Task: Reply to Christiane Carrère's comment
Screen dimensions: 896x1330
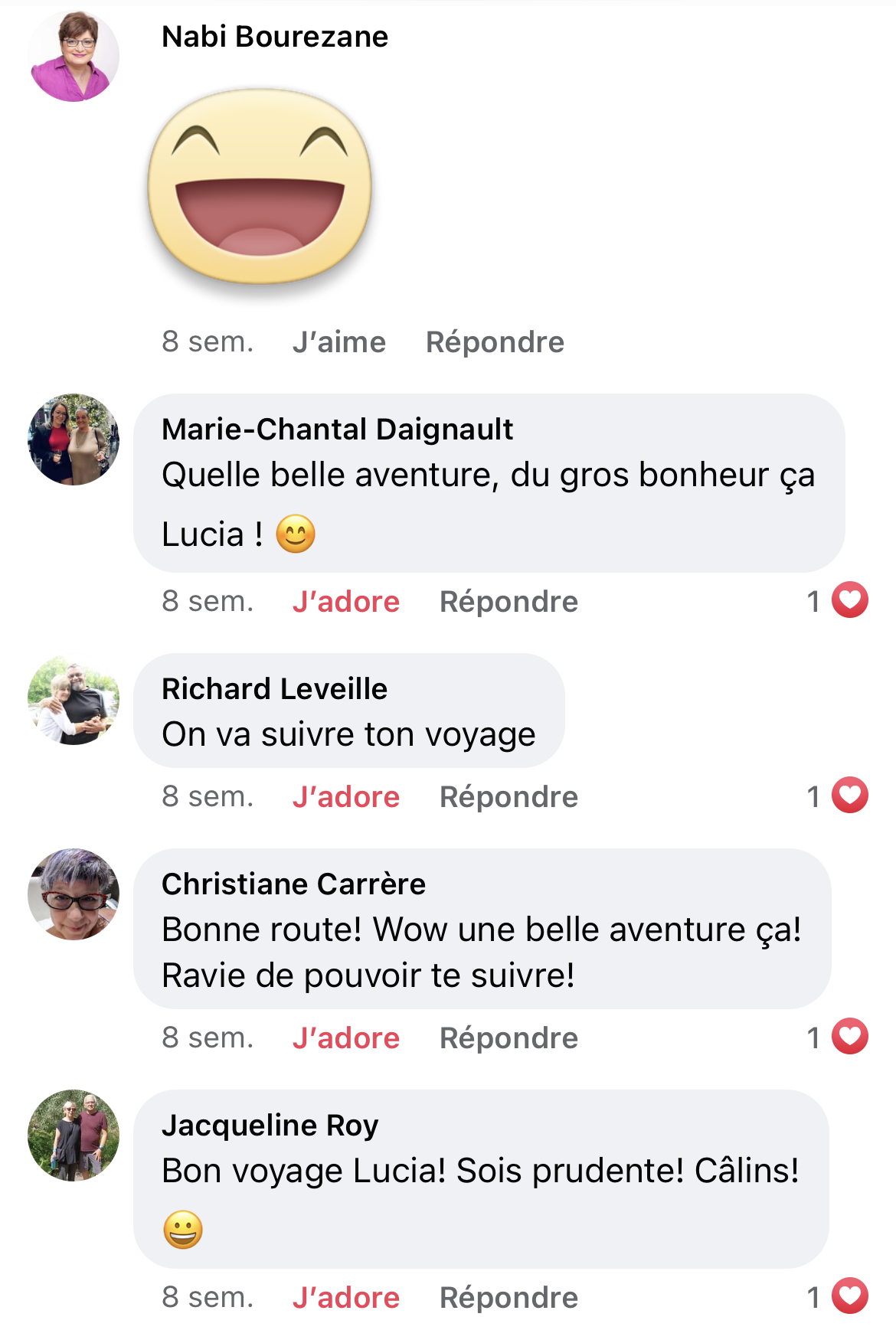Action: 508,1038
